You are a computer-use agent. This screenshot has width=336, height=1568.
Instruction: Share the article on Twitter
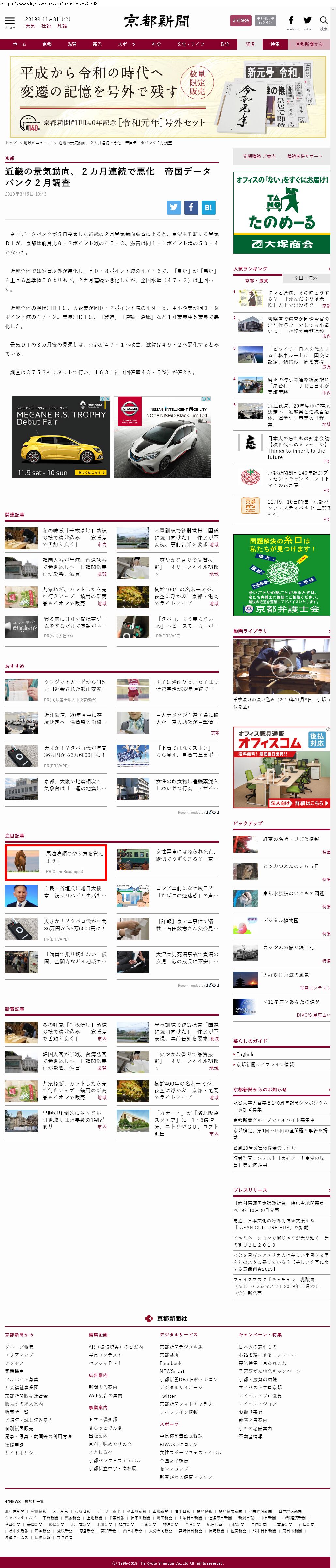[x=174, y=207]
